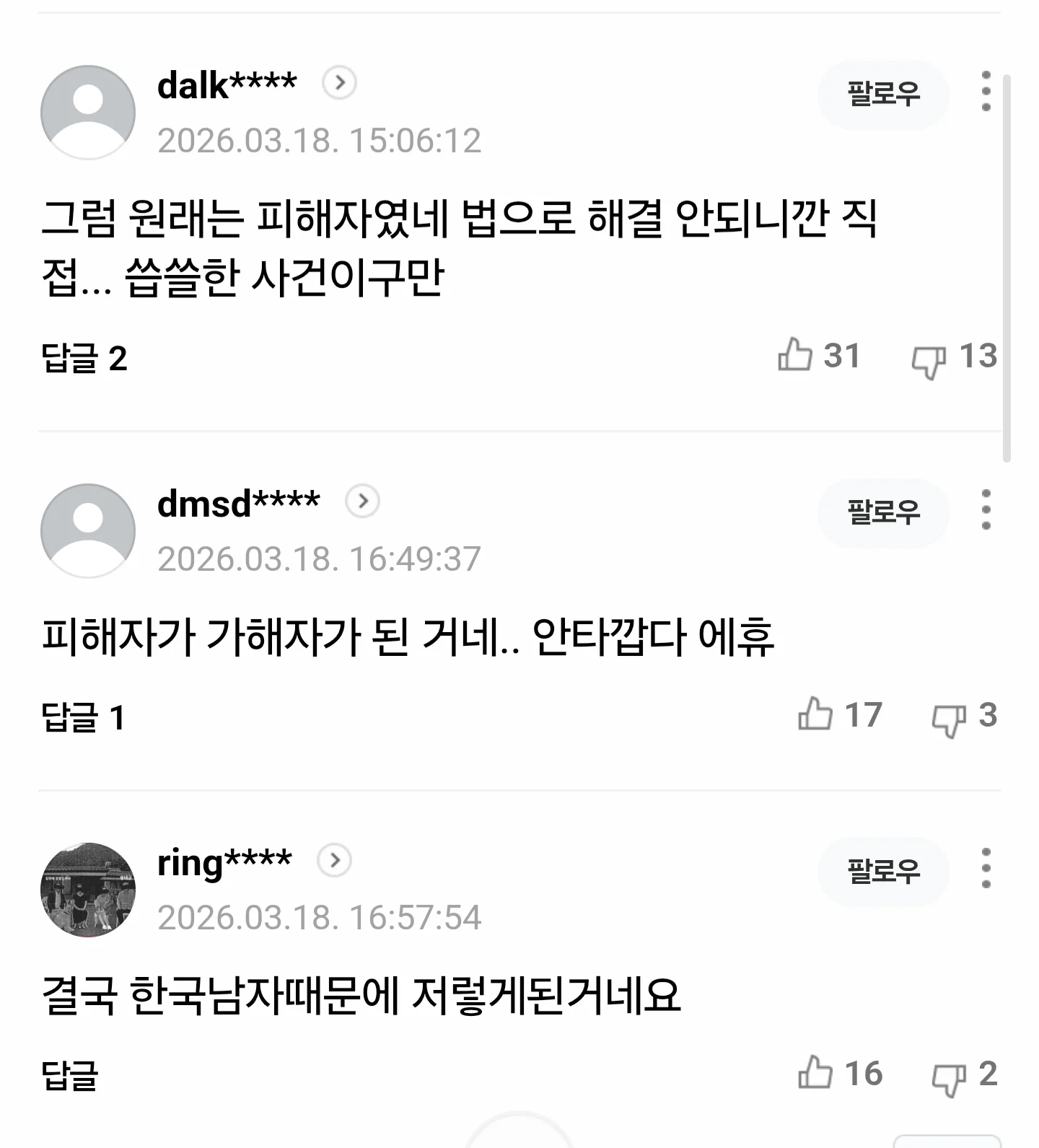View 1 reply under dmsd**** comment
The image size is (1039, 1148).
[83, 718]
